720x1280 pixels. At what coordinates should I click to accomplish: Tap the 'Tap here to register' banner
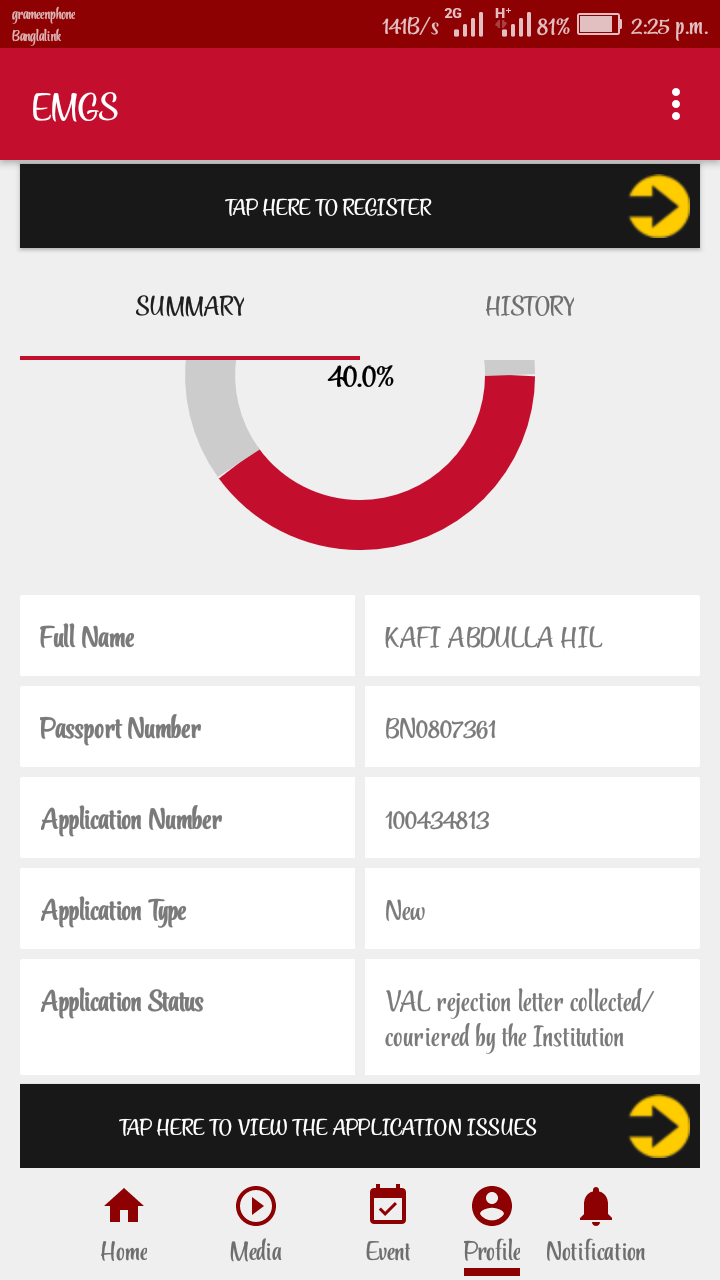coord(360,207)
